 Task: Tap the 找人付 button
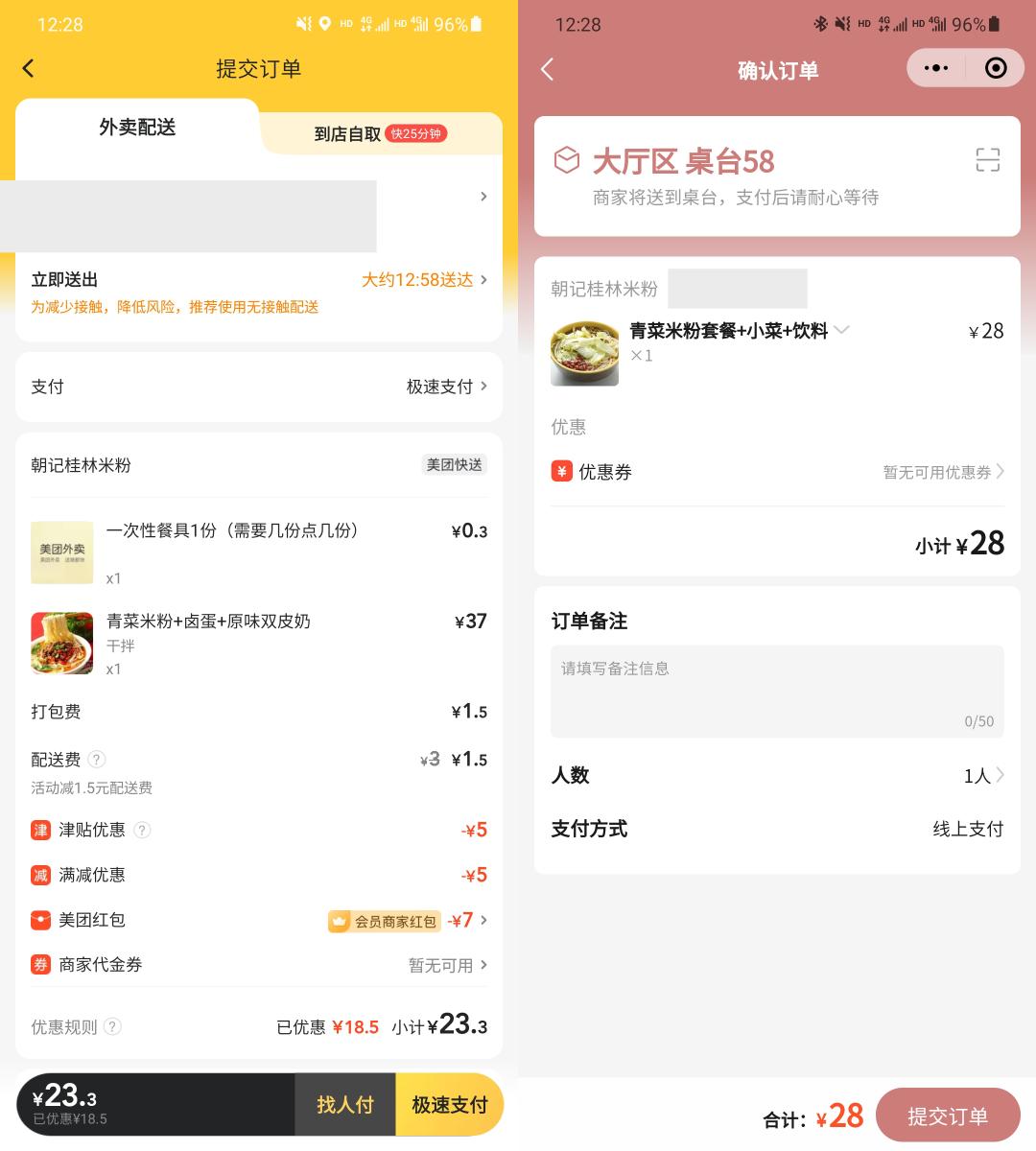point(344,1105)
